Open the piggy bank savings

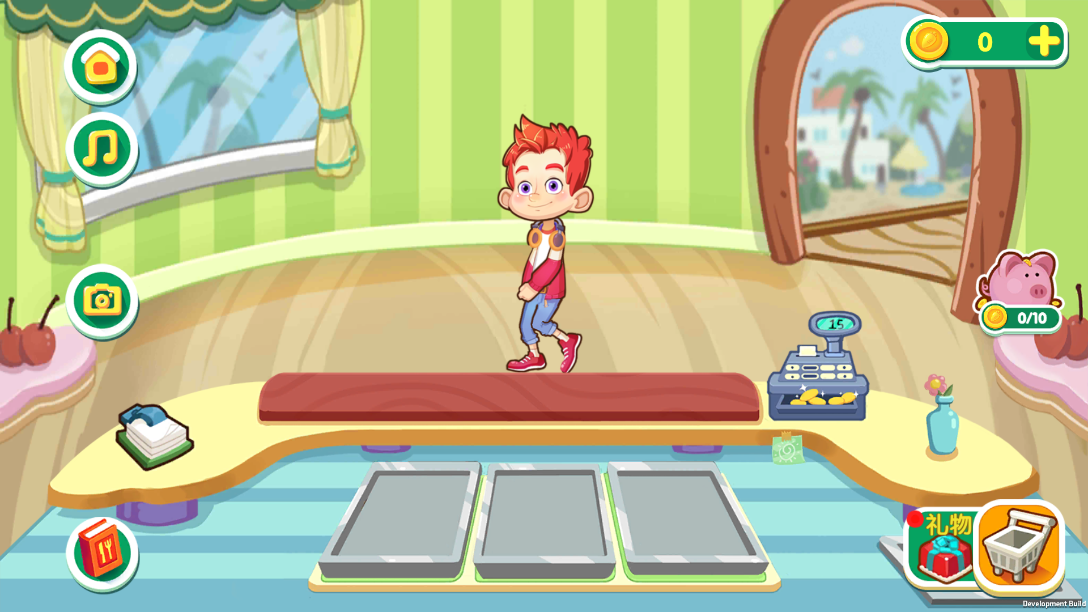point(1020,290)
